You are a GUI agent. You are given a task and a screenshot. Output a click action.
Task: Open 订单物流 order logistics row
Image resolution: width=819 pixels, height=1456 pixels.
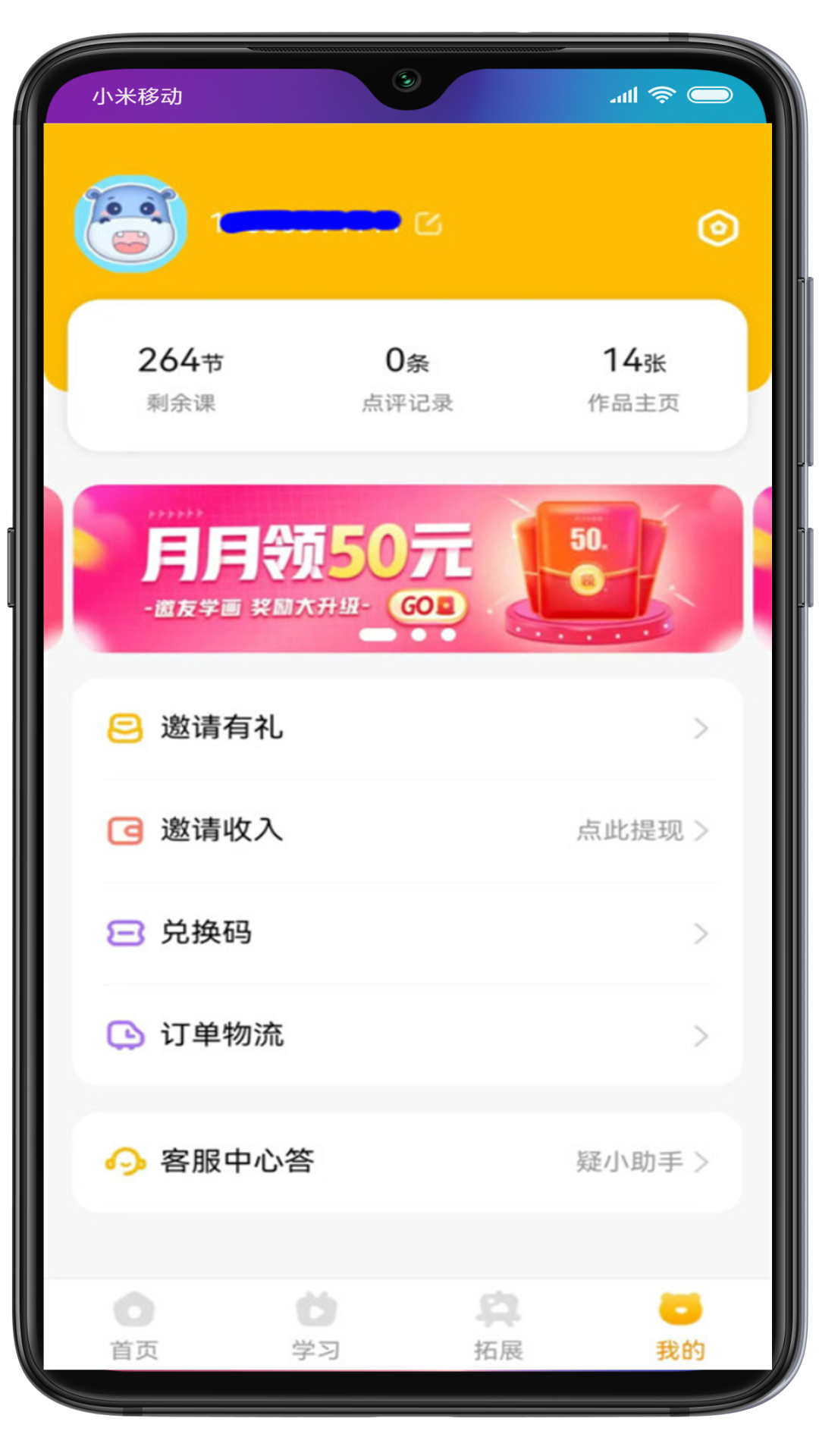[x=408, y=1035]
